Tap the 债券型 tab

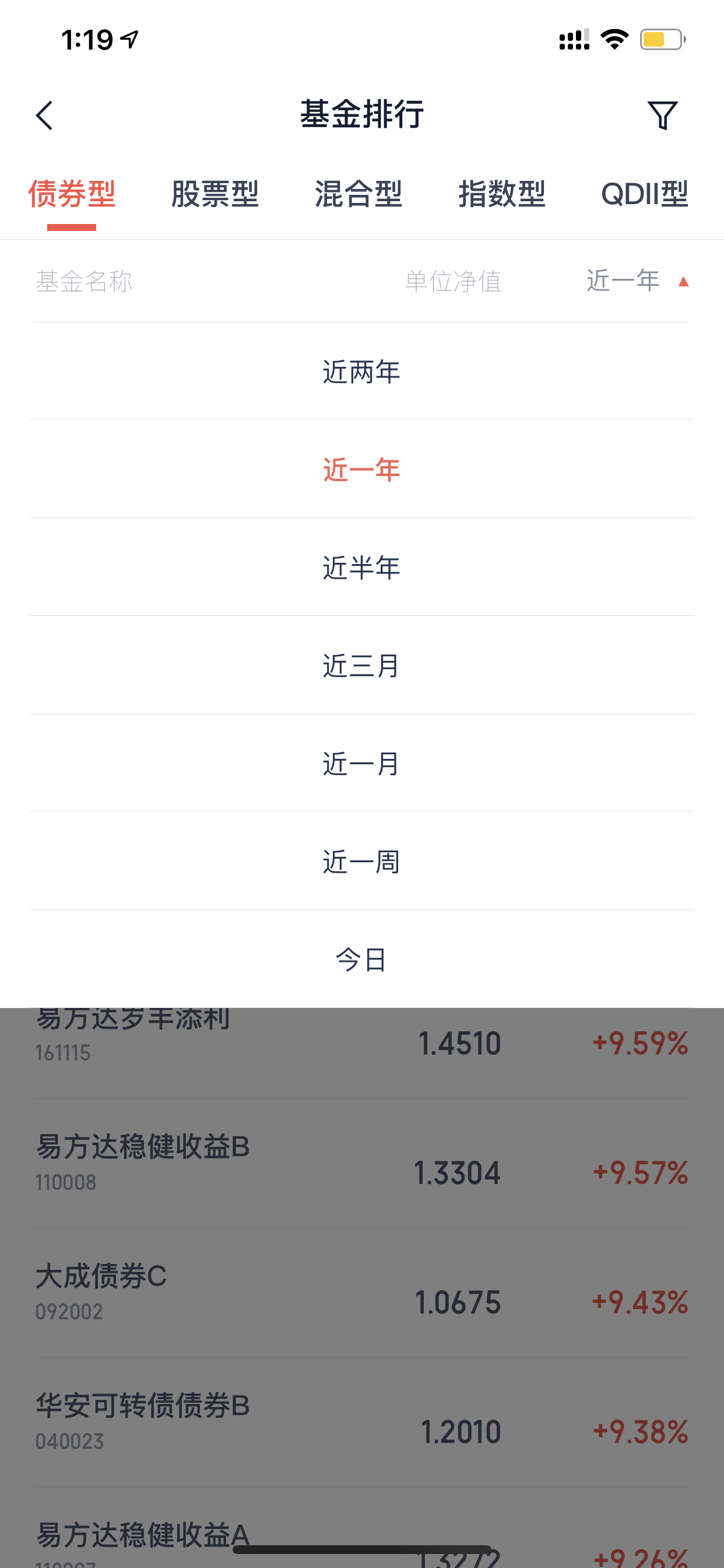[x=72, y=194]
